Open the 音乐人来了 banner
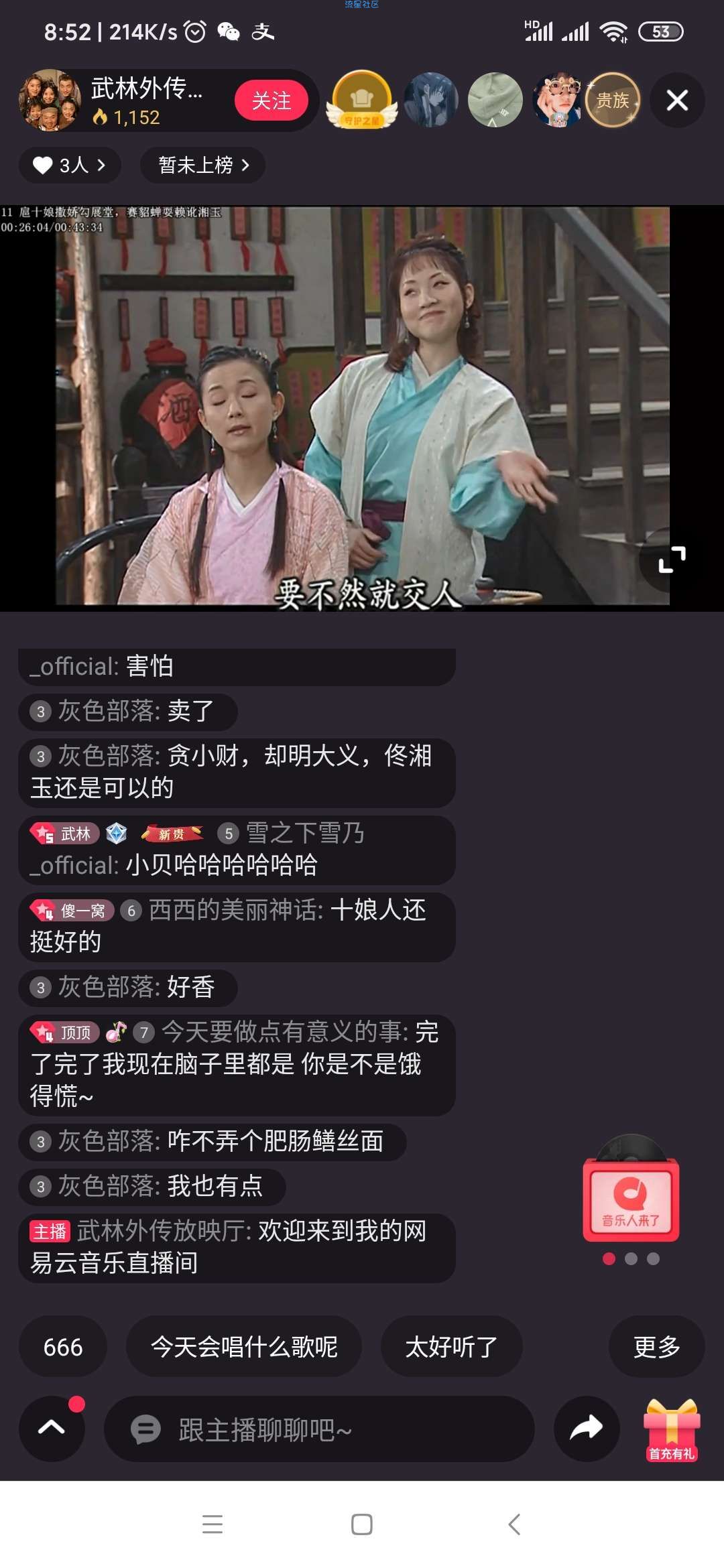 [x=631, y=1199]
